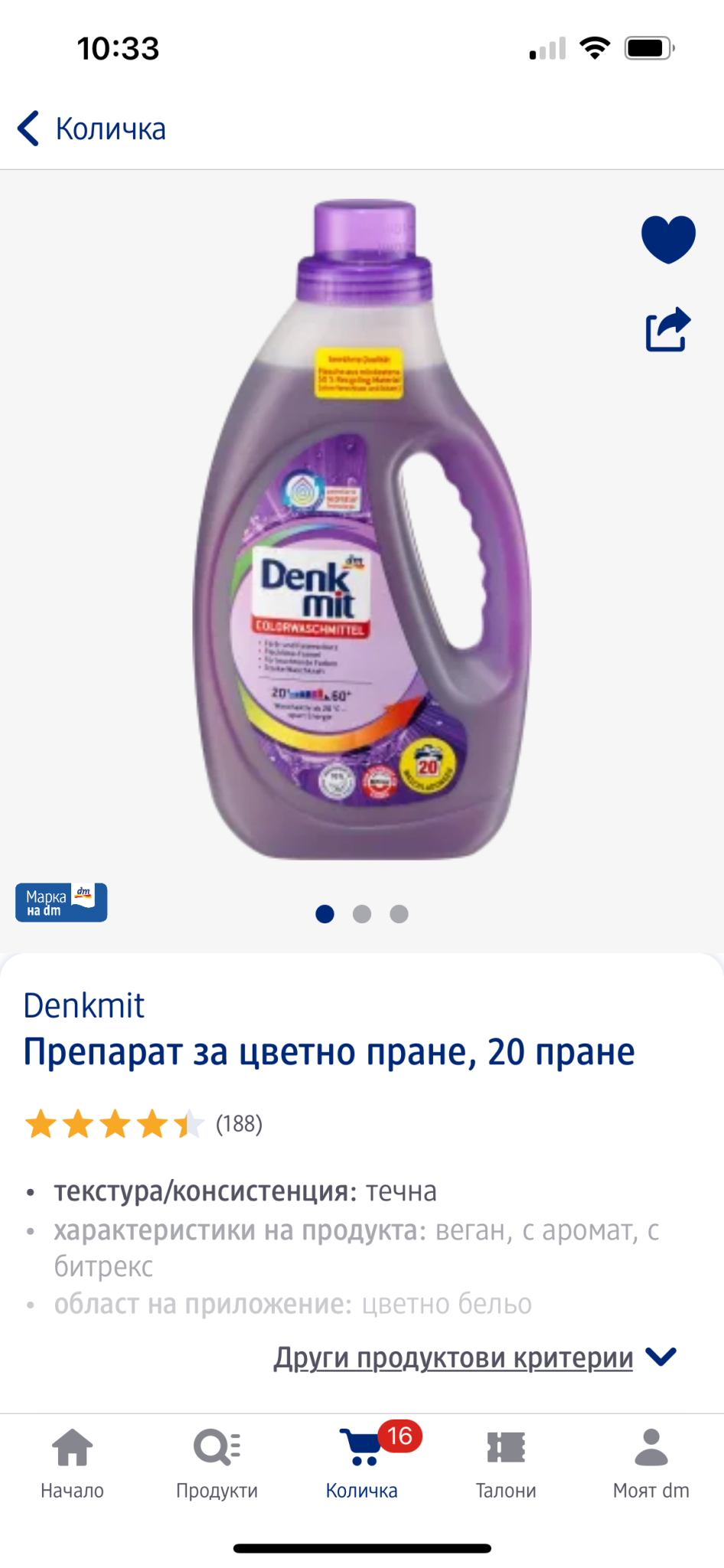The width and height of the screenshot is (724, 1568).
Task: Expand Други продуктови критерии
Action: pos(475,1357)
